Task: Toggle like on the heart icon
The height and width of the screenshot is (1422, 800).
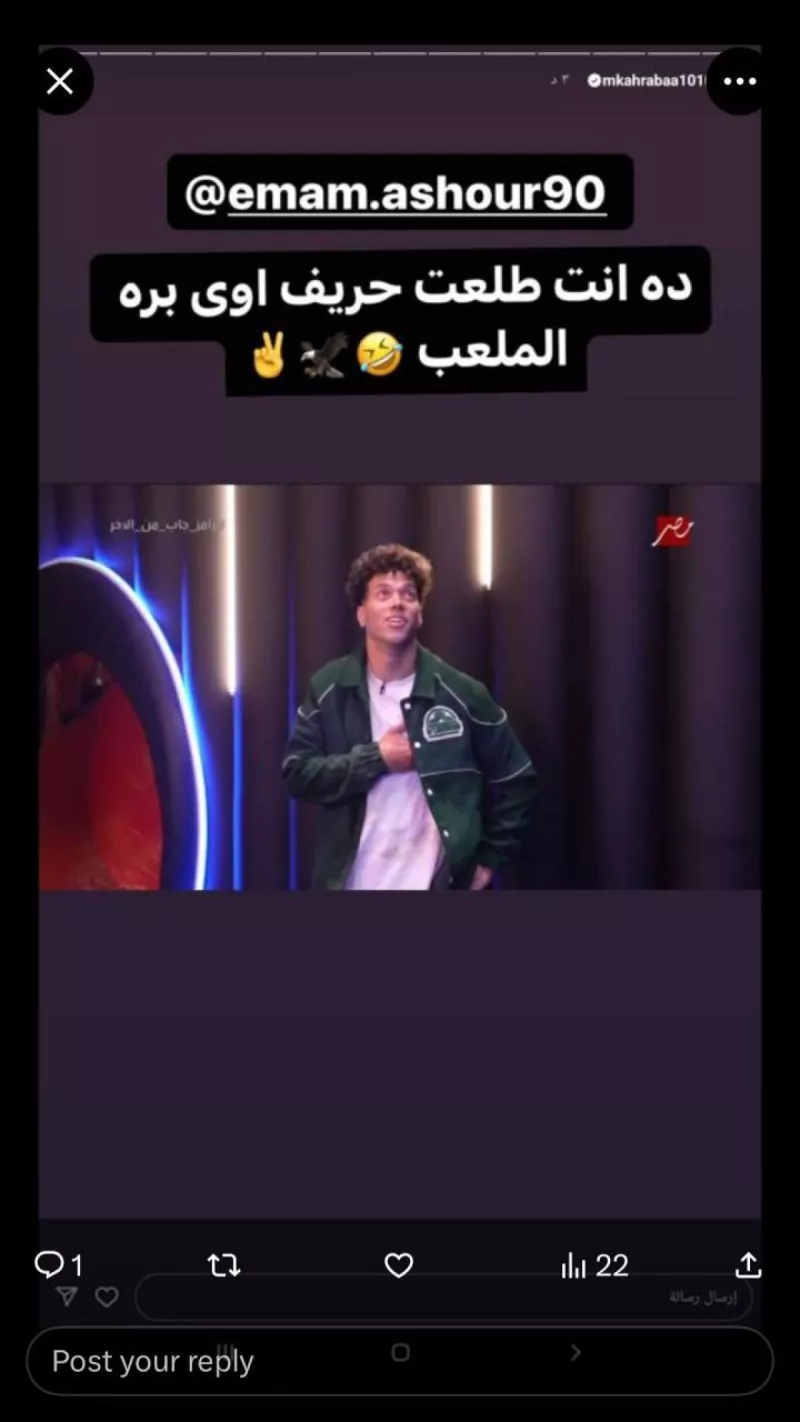Action: coord(399,1266)
